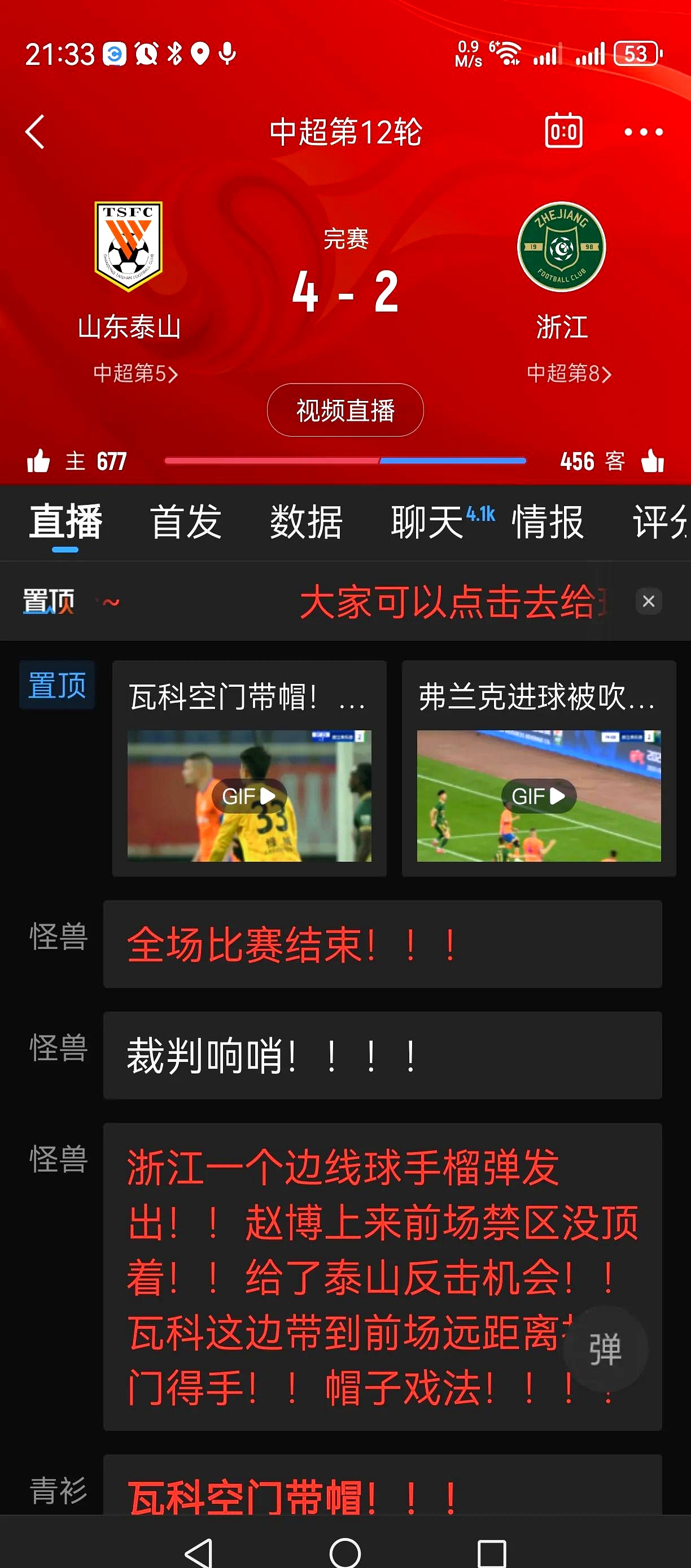Dismiss the pinned announcement with the X
Image resolution: width=691 pixels, height=1568 pixels.
pos(648,602)
